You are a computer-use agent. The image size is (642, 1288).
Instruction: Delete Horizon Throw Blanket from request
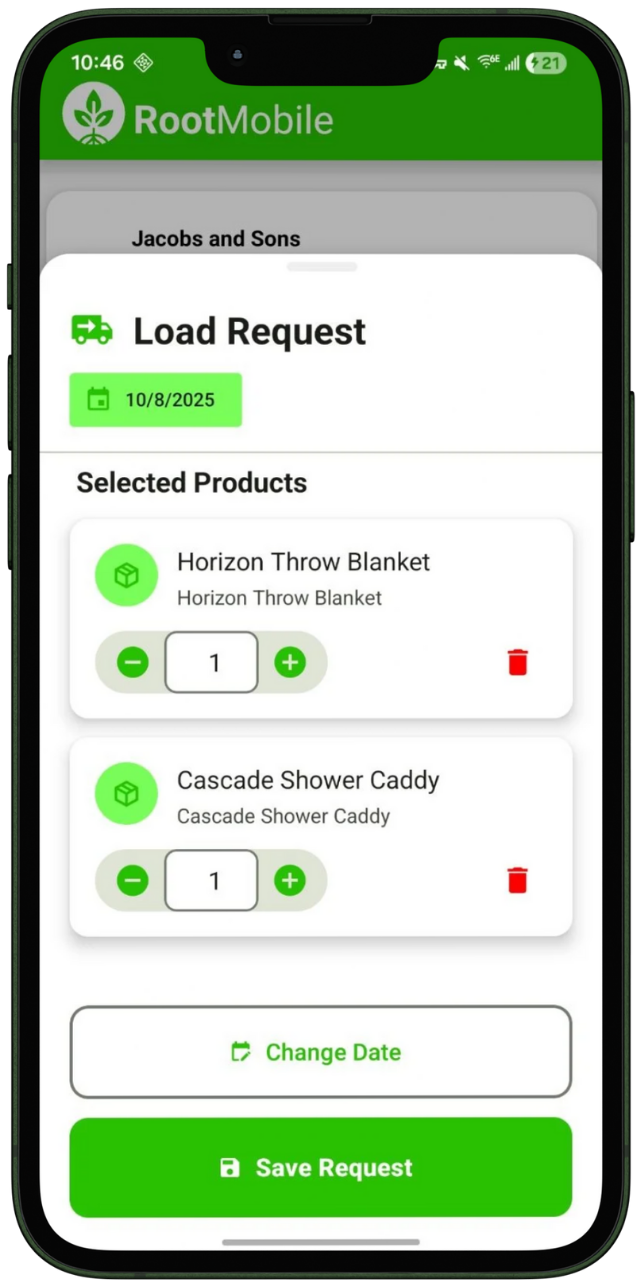(x=517, y=662)
